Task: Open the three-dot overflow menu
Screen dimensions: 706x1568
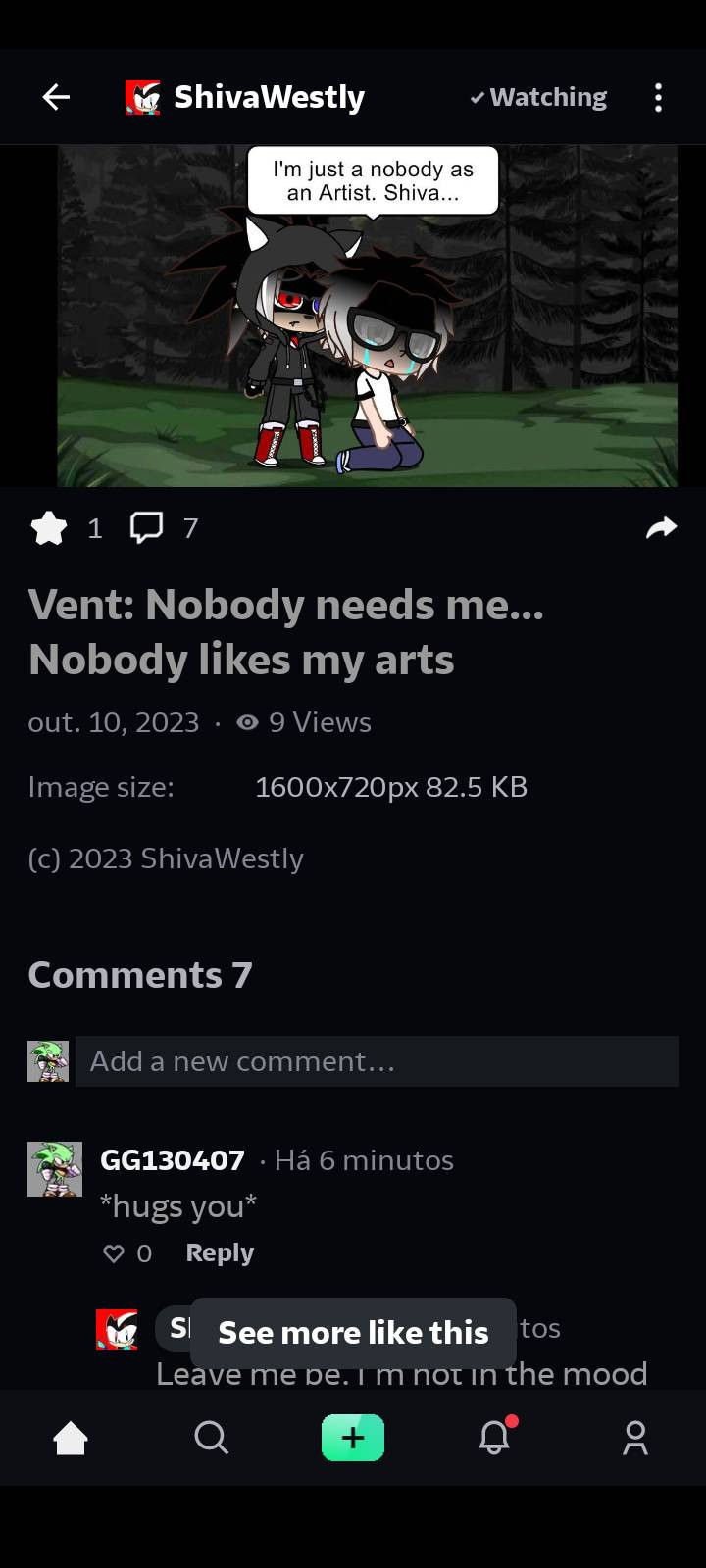Action: click(658, 97)
